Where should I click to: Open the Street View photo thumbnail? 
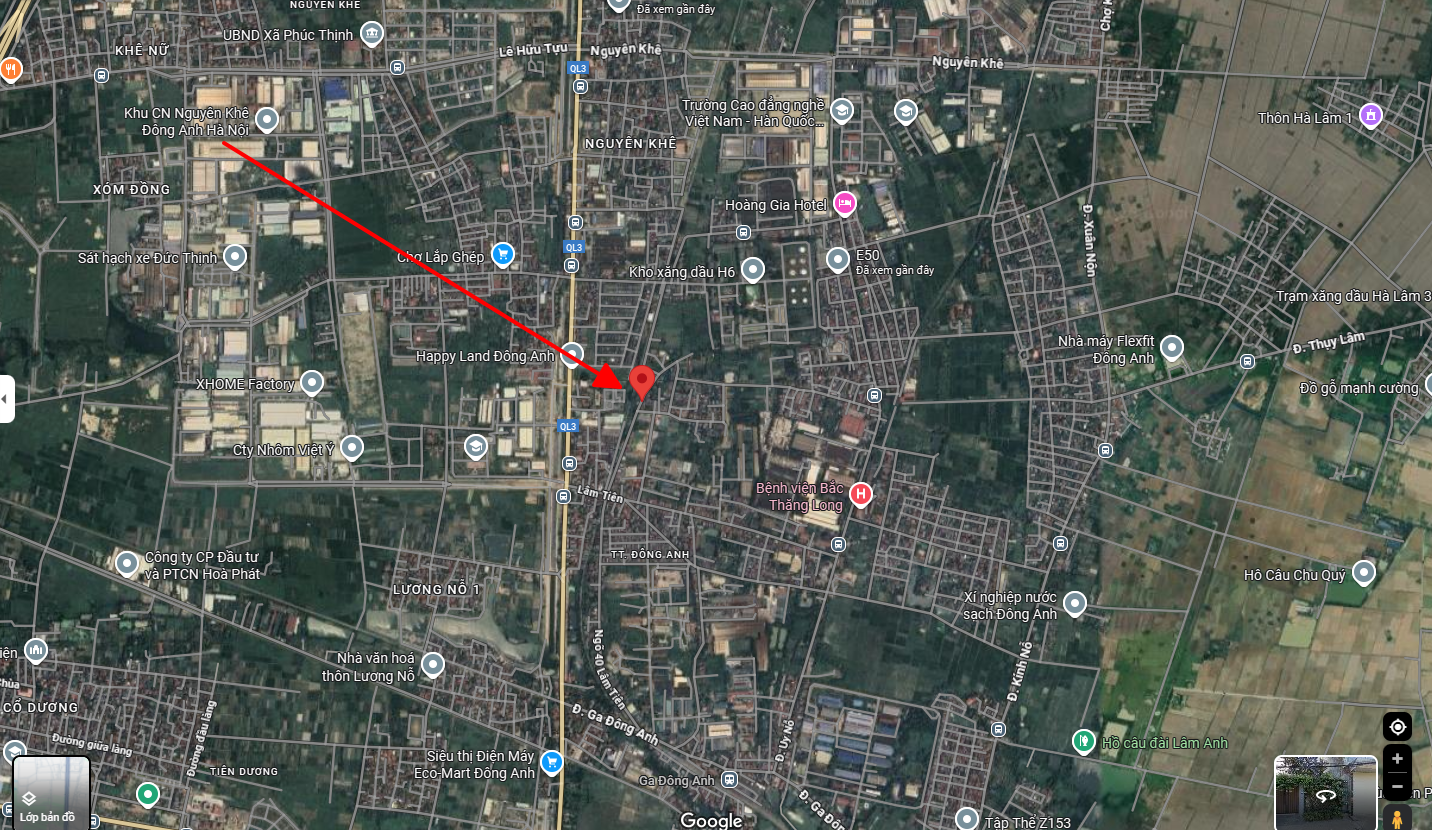pyautogui.click(x=1326, y=792)
